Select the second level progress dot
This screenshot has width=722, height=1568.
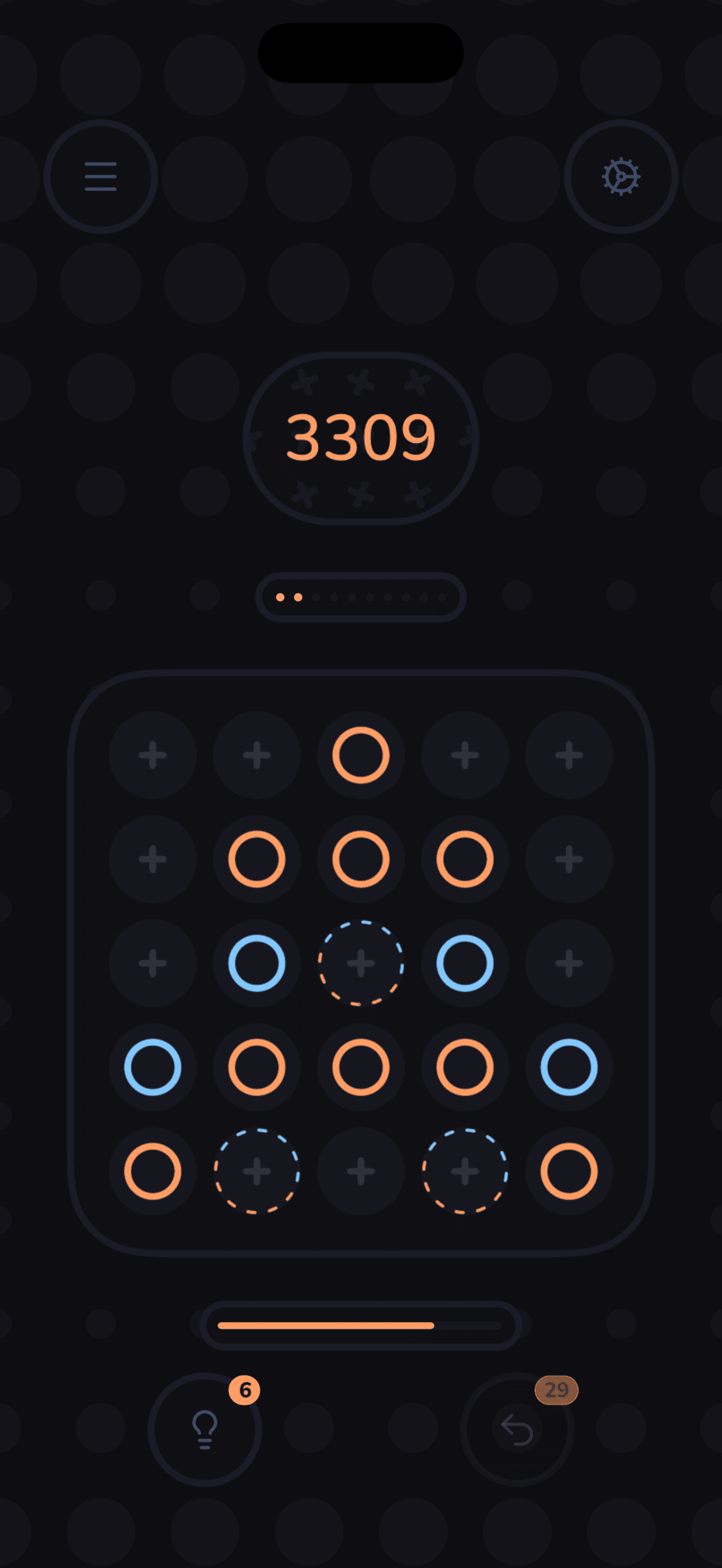point(298,597)
